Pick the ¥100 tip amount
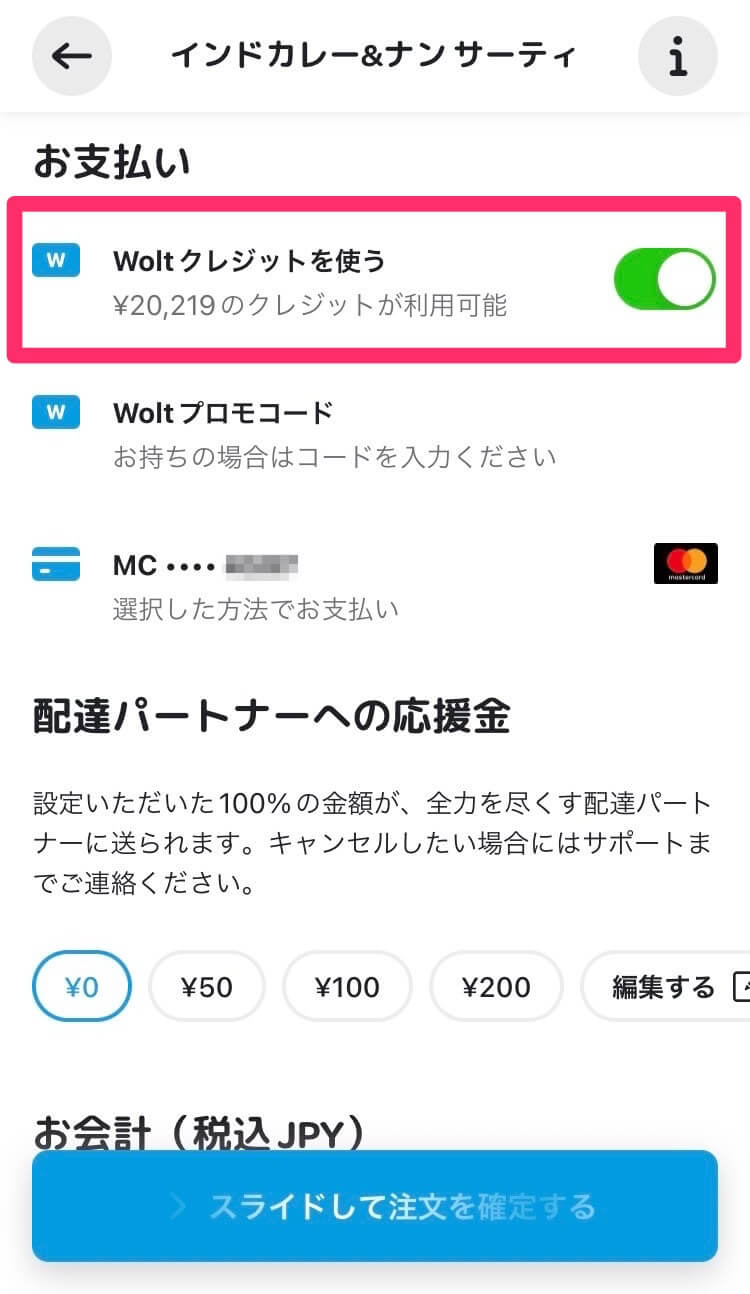Viewport: 750px width, 1294px height. point(348,987)
